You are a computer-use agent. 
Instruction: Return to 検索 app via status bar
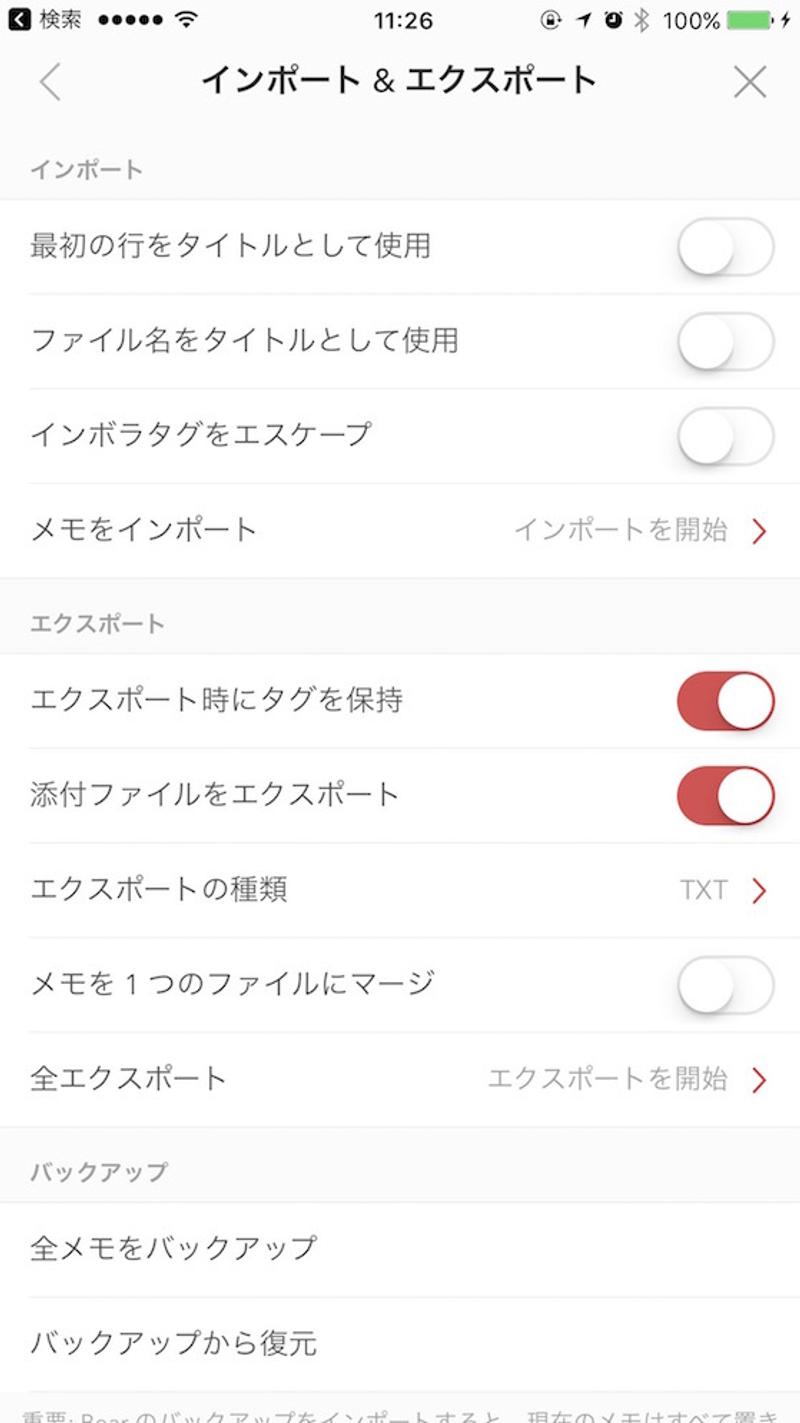click(45, 20)
